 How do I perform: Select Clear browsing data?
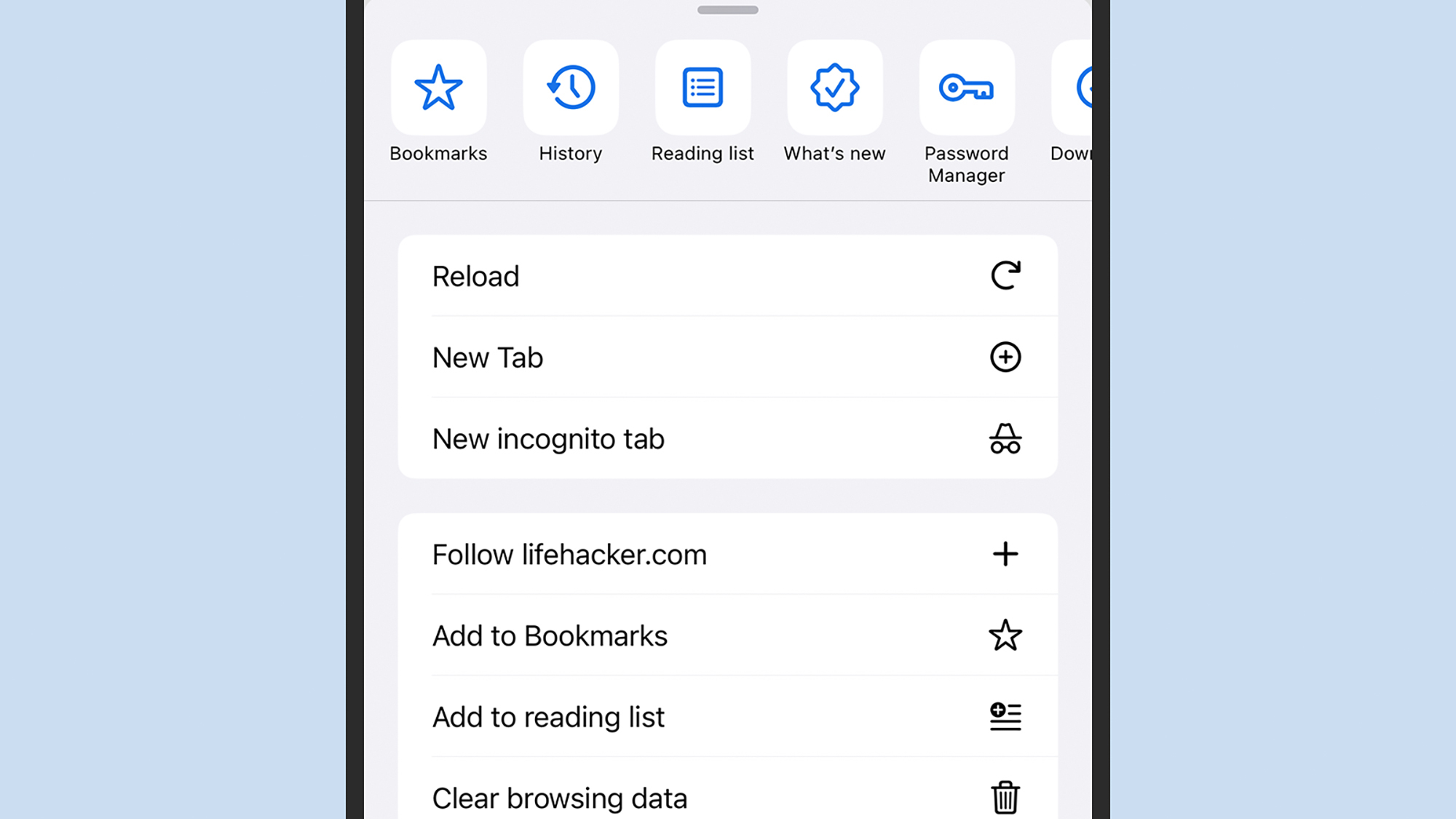point(727,797)
